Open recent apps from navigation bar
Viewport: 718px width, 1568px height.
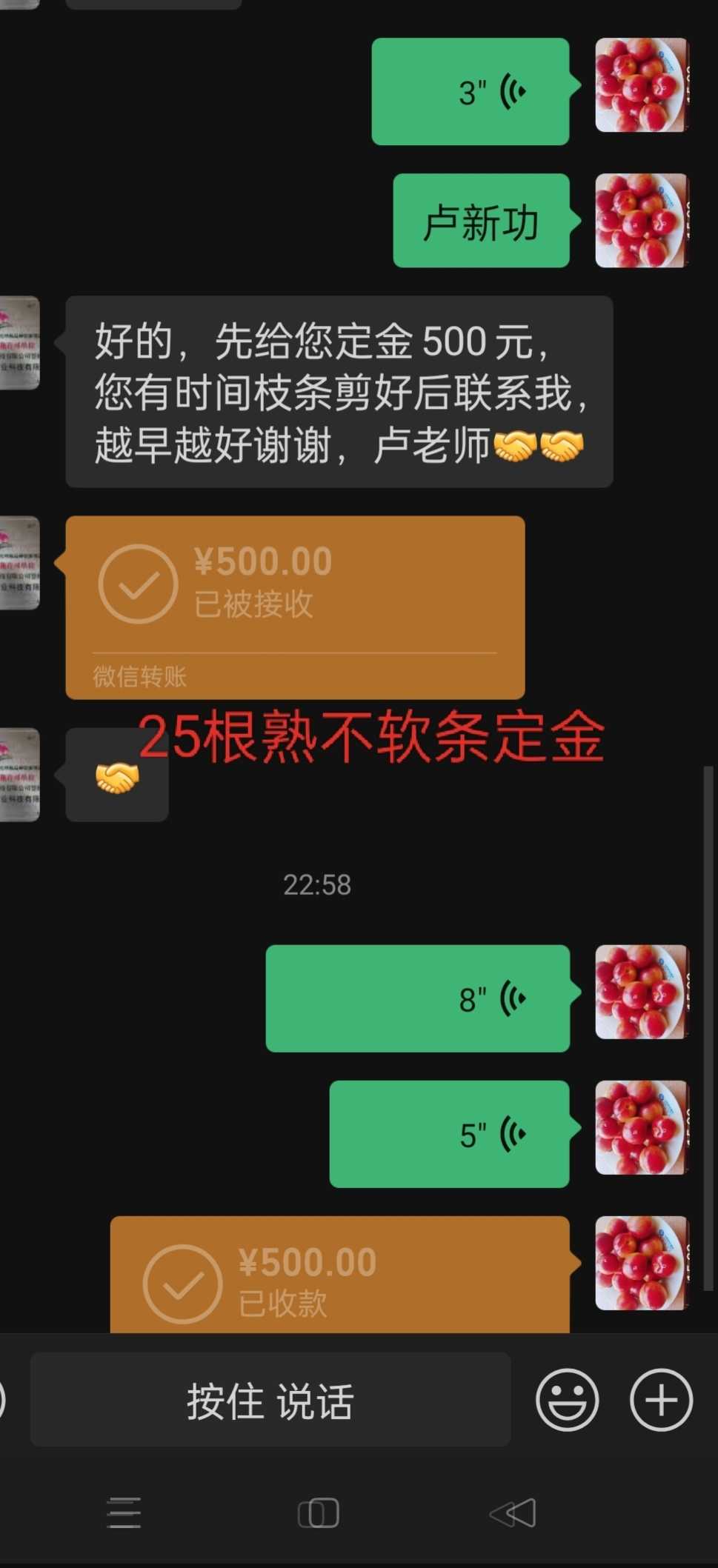pos(124,1512)
